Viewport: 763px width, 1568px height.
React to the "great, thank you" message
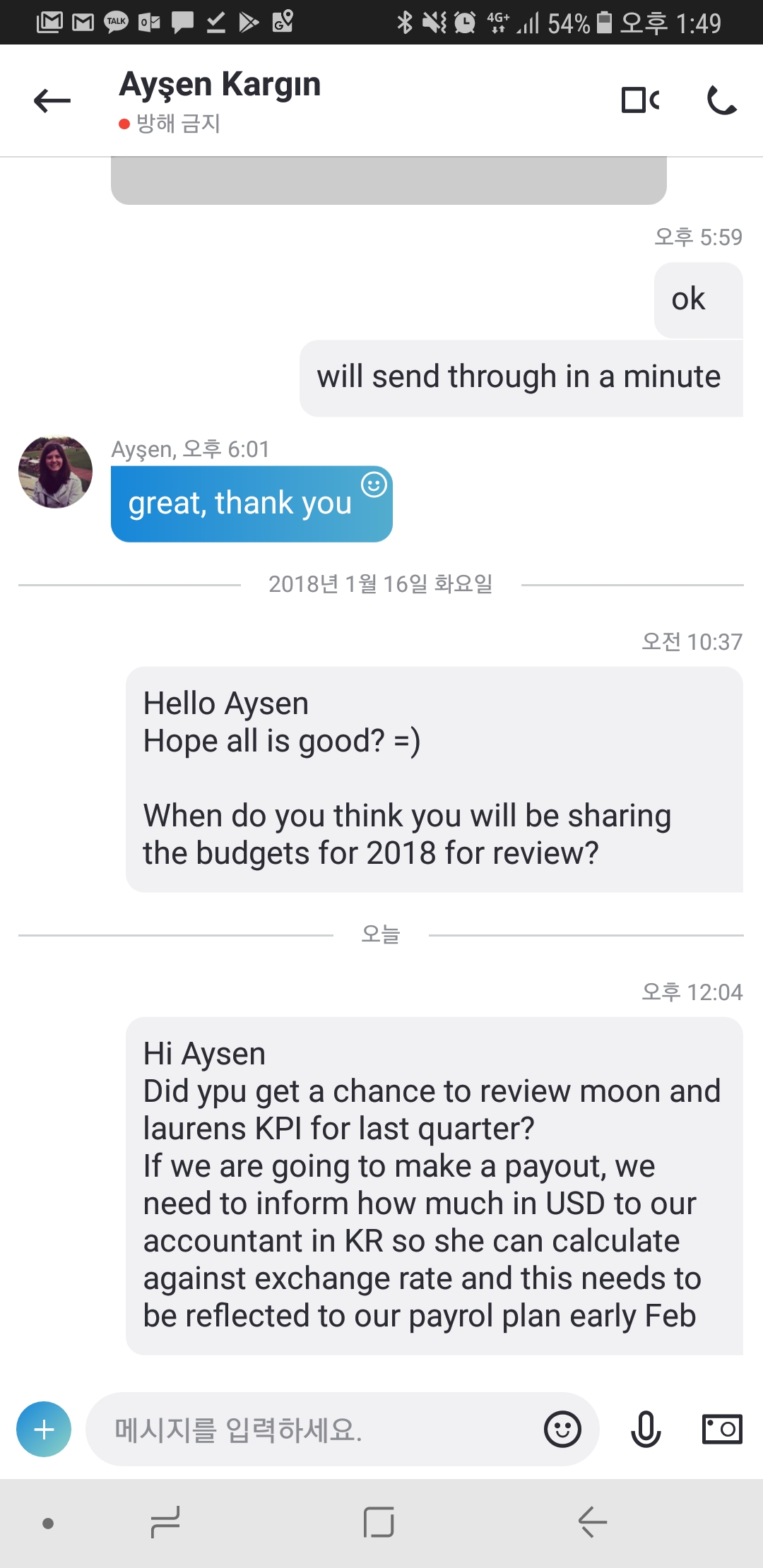pos(374,485)
